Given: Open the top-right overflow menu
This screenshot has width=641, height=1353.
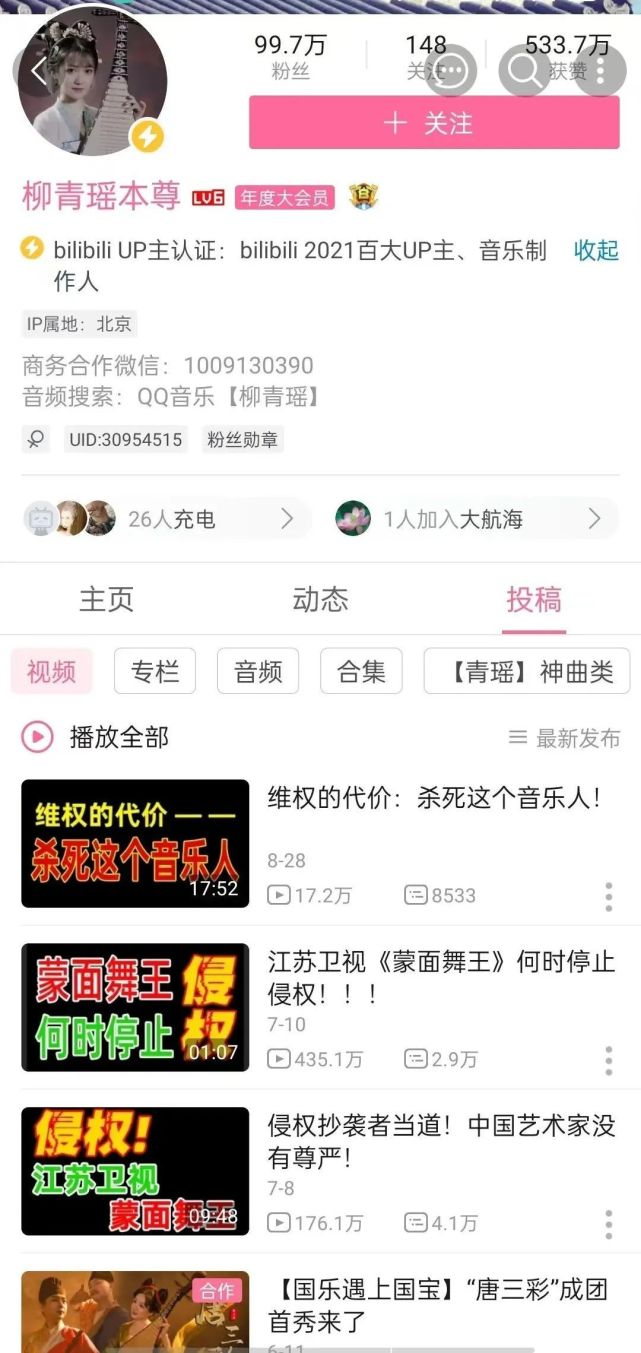Looking at the screenshot, I should [x=600, y=71].
